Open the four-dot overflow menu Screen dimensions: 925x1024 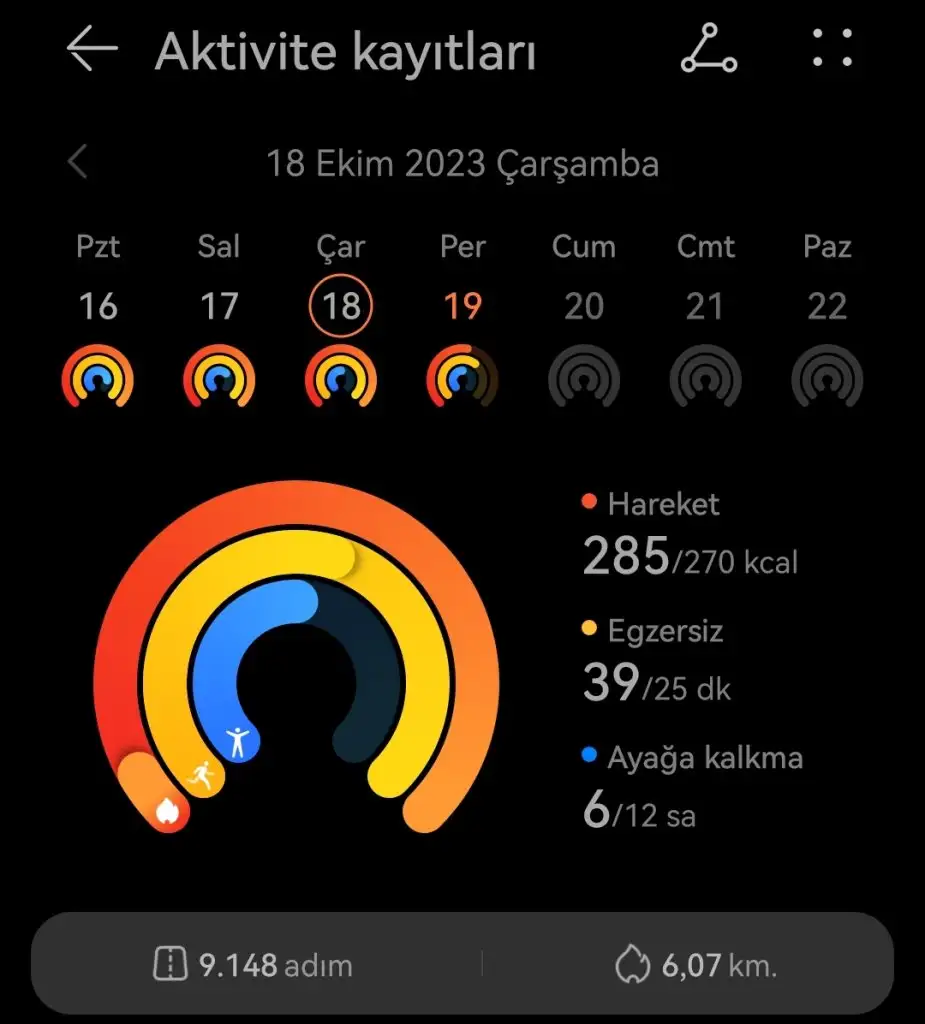pyautogui.click(x=832, y=49)
